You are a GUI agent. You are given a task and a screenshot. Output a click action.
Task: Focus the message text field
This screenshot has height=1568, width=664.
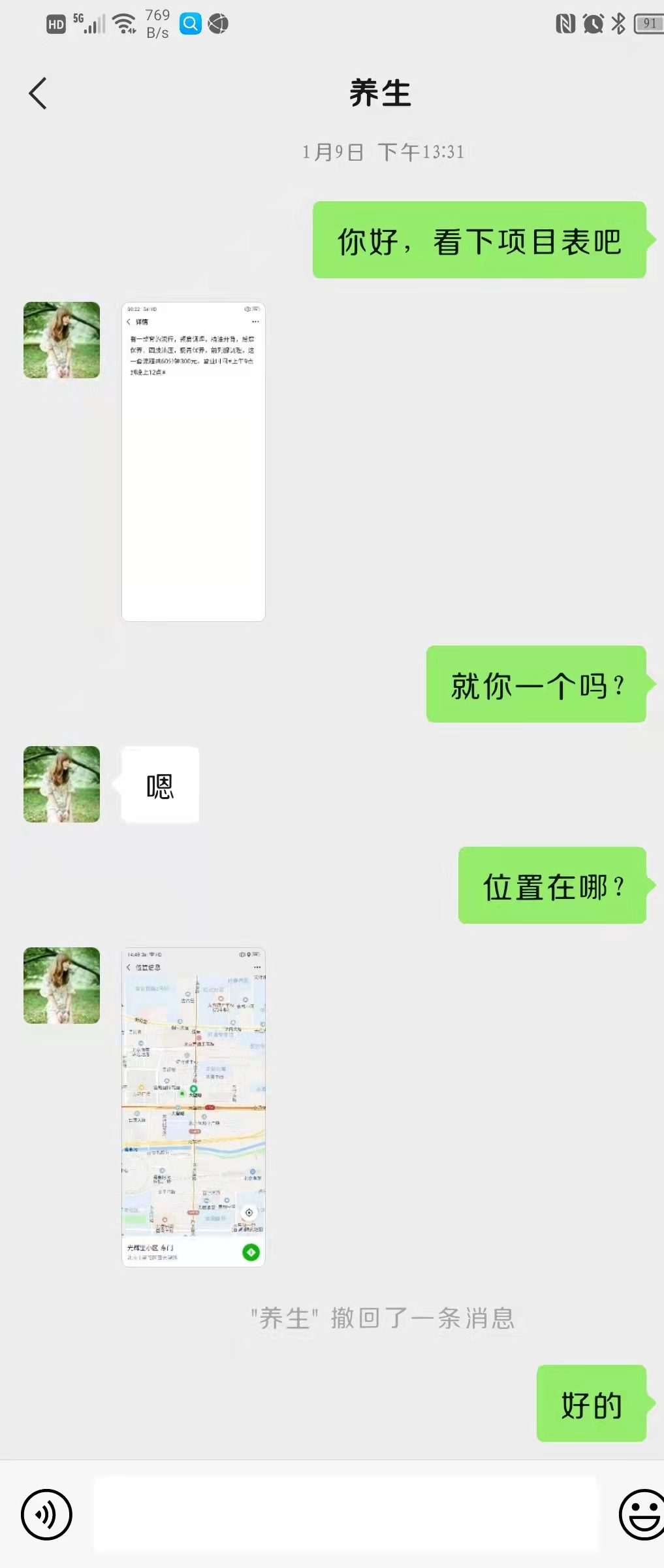345,1514
